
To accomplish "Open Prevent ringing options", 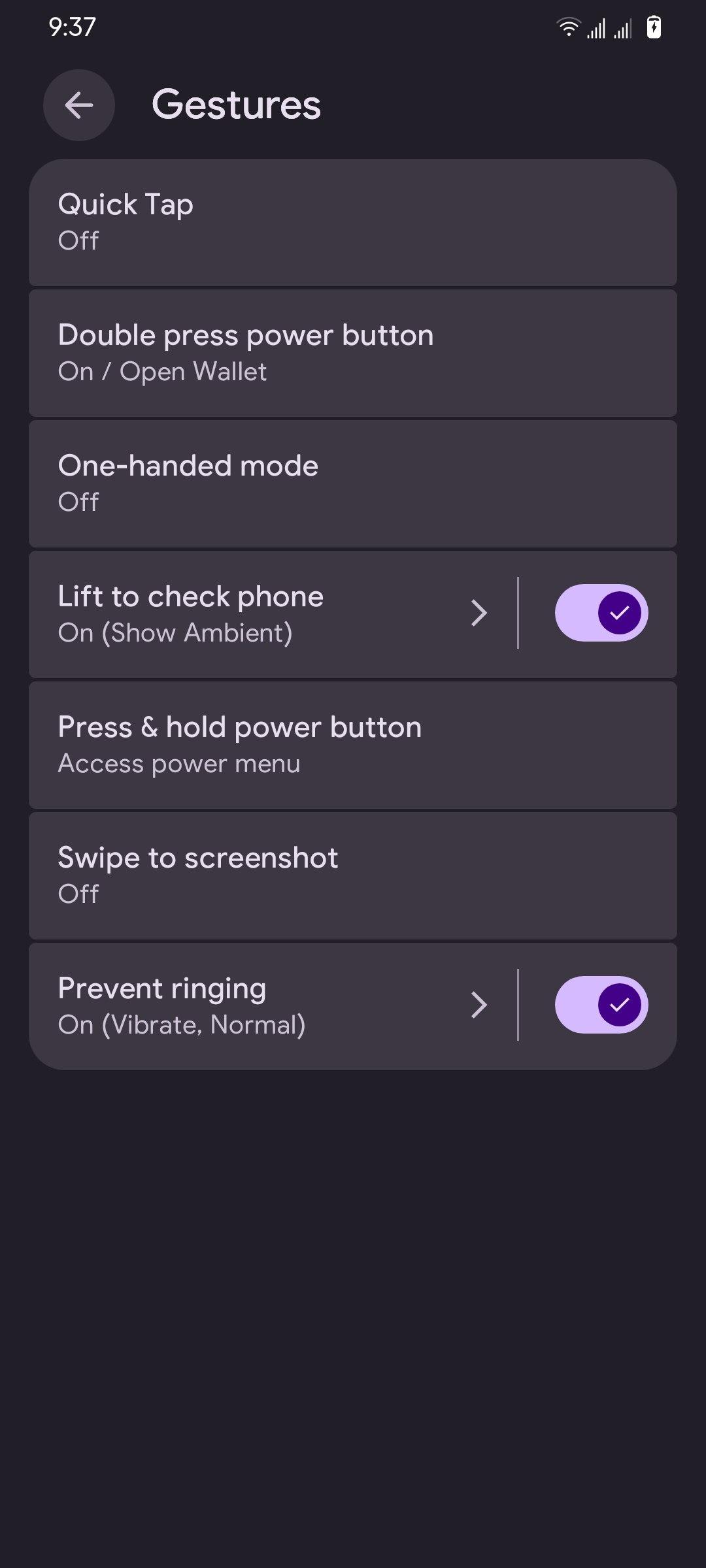I will tap(261, 1006).
